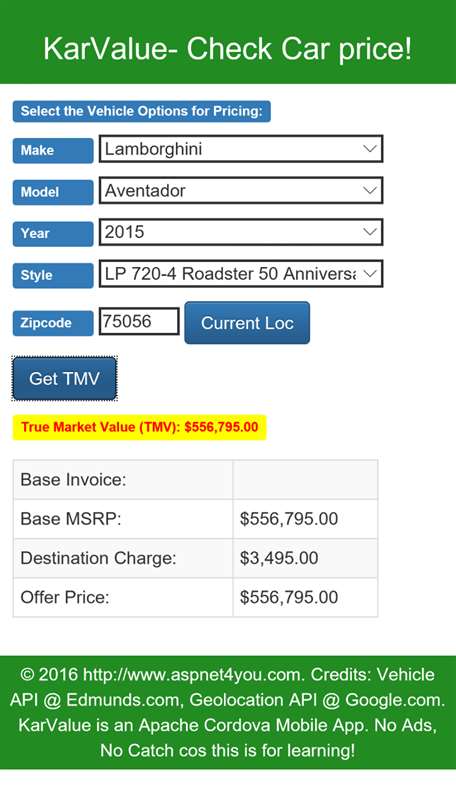Open the Make dropdown showing Lamborghini
Screen dimensions: 456x810
pos(241,149)
